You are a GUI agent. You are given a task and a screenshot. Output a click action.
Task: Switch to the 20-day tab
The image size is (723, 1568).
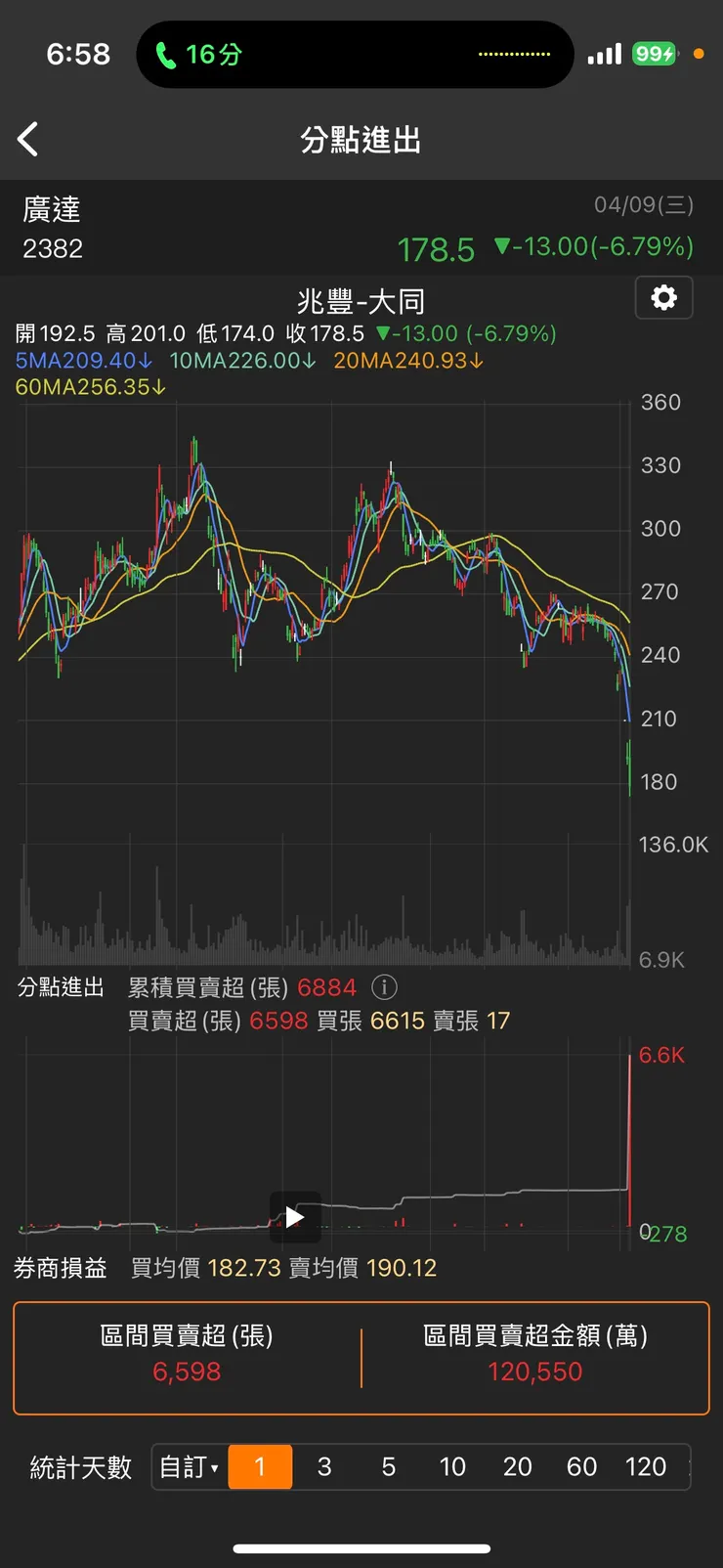[x=518, y=1466]
